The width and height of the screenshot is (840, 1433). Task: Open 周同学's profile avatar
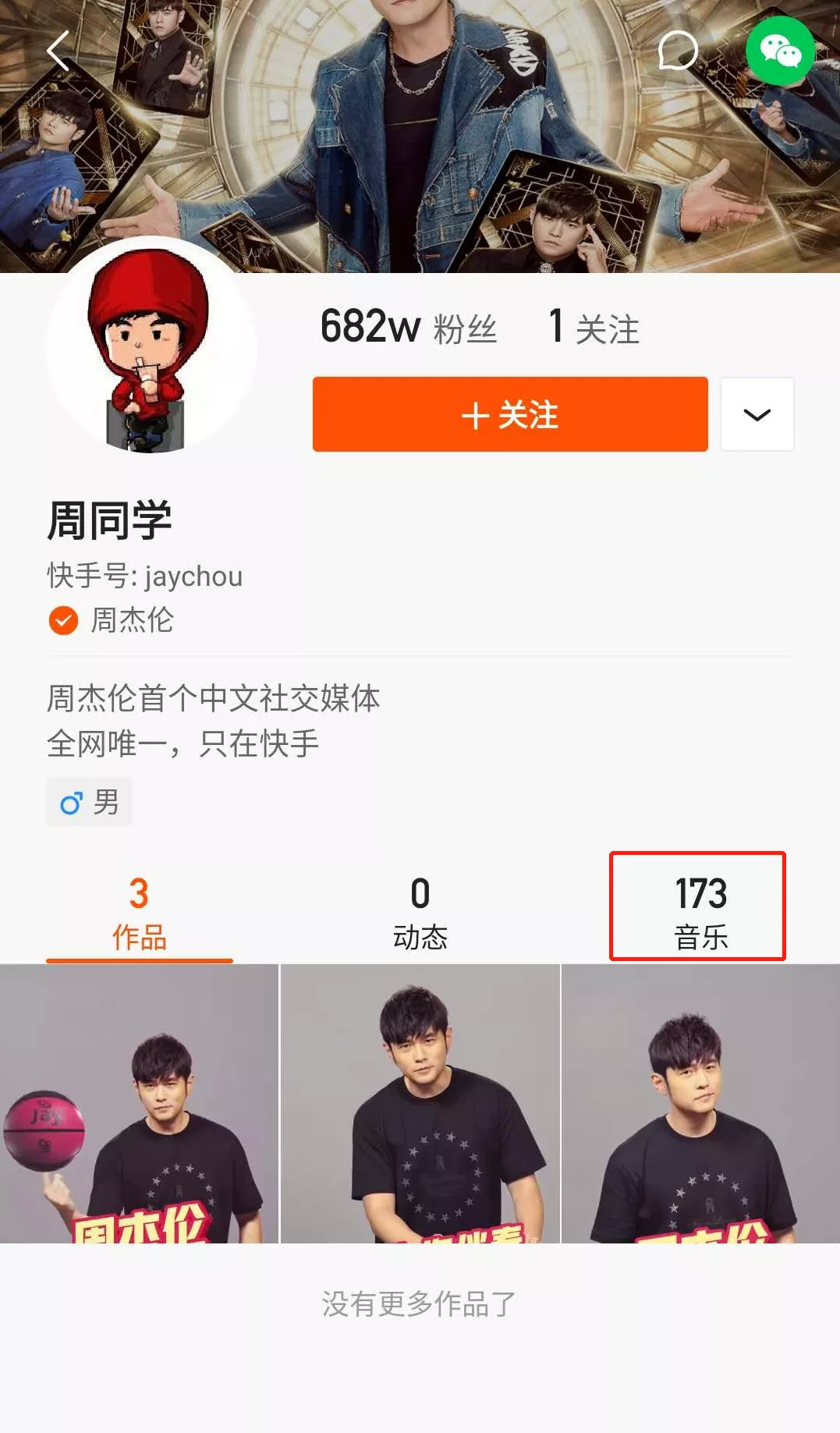(151, 347)
